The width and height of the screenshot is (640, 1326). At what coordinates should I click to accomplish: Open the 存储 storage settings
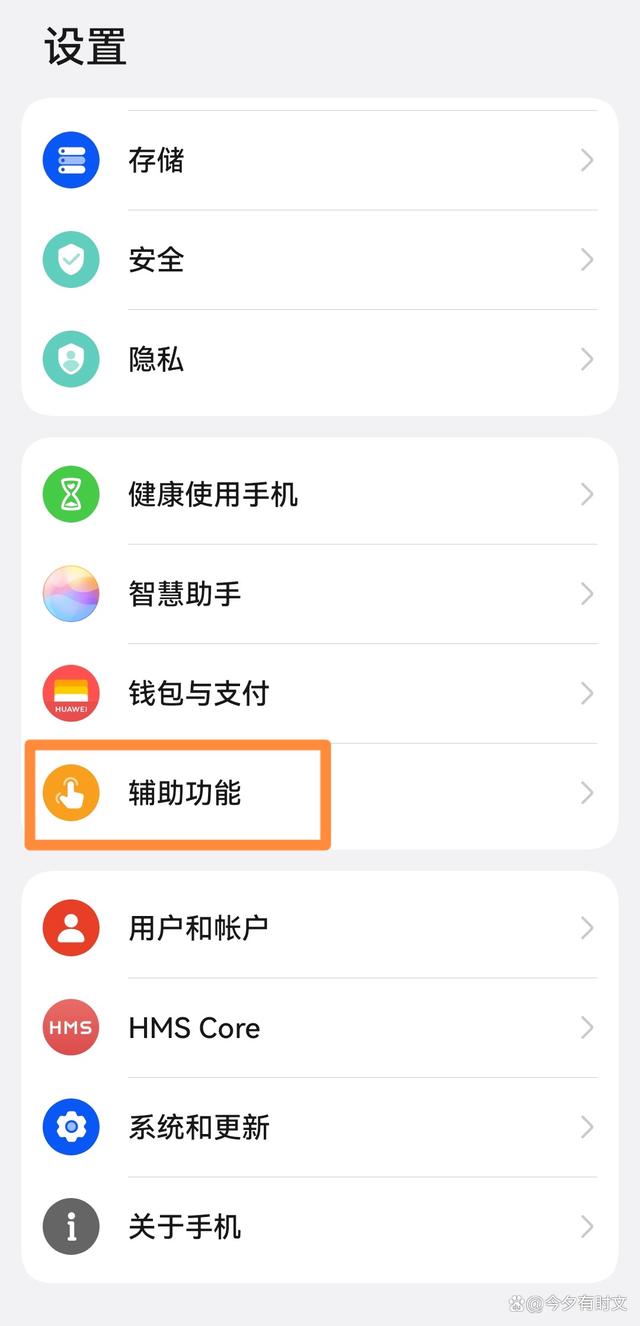pyautogui.click(x=319, y=160)
